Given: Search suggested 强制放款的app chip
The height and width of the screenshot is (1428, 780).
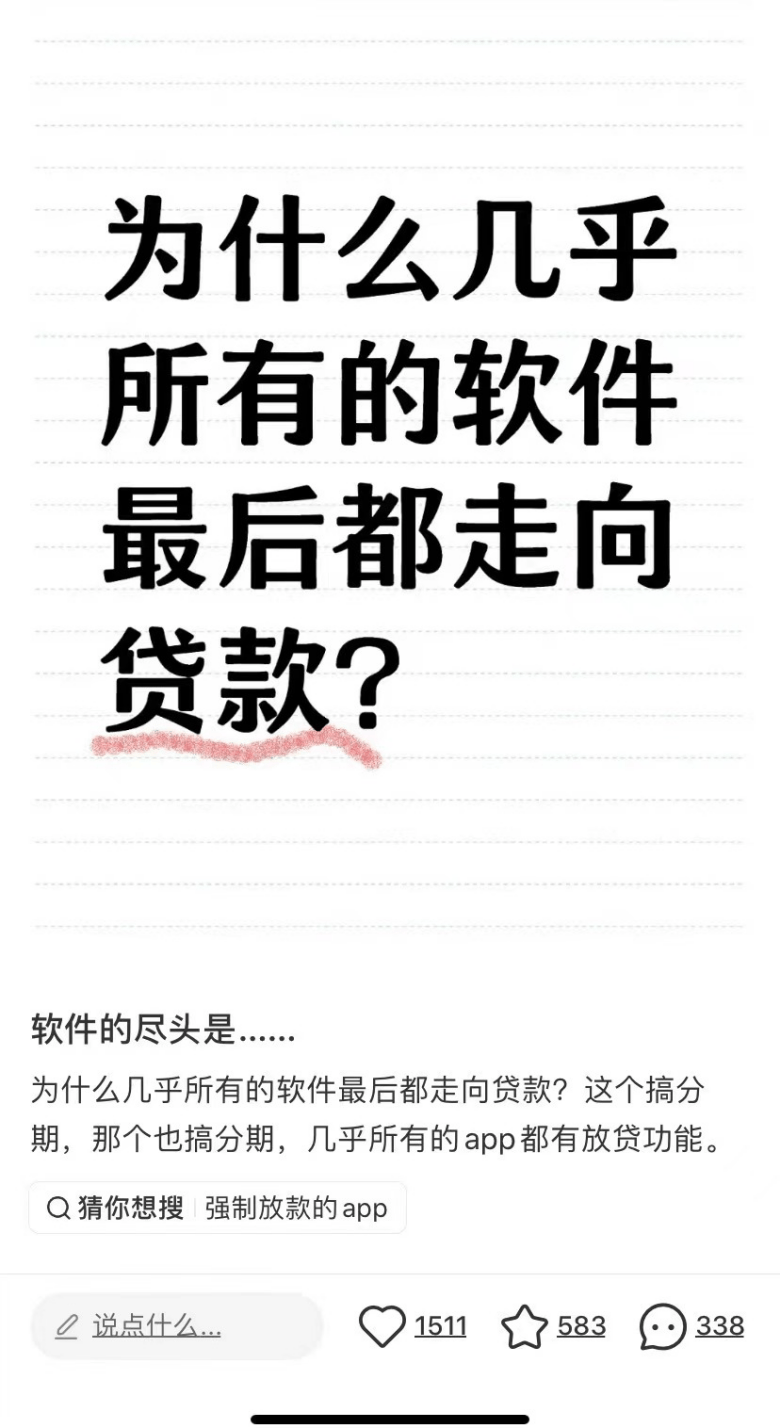Looking at the screenshot, I should pyautogui.click(x=217, y=1207).
